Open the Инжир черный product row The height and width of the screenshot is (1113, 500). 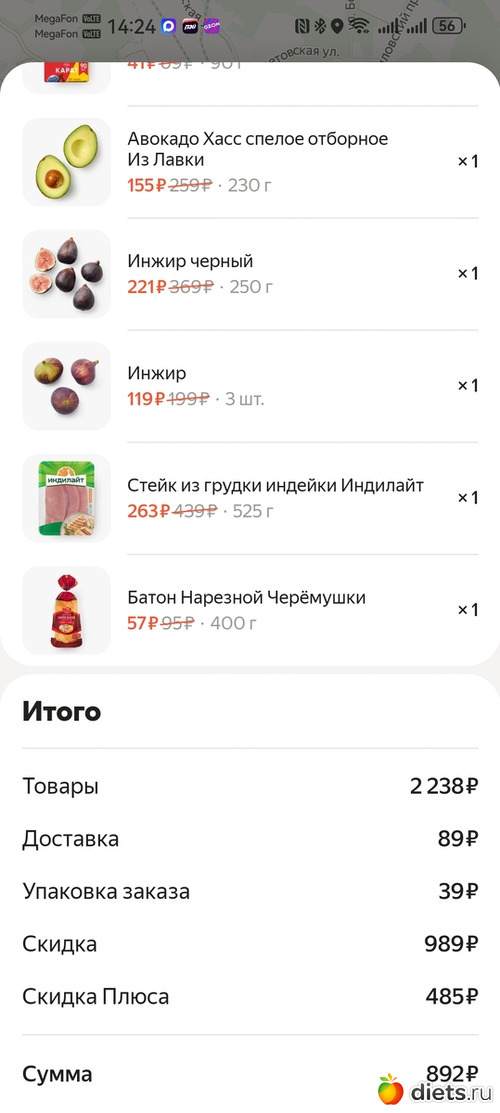pos(250,274)
